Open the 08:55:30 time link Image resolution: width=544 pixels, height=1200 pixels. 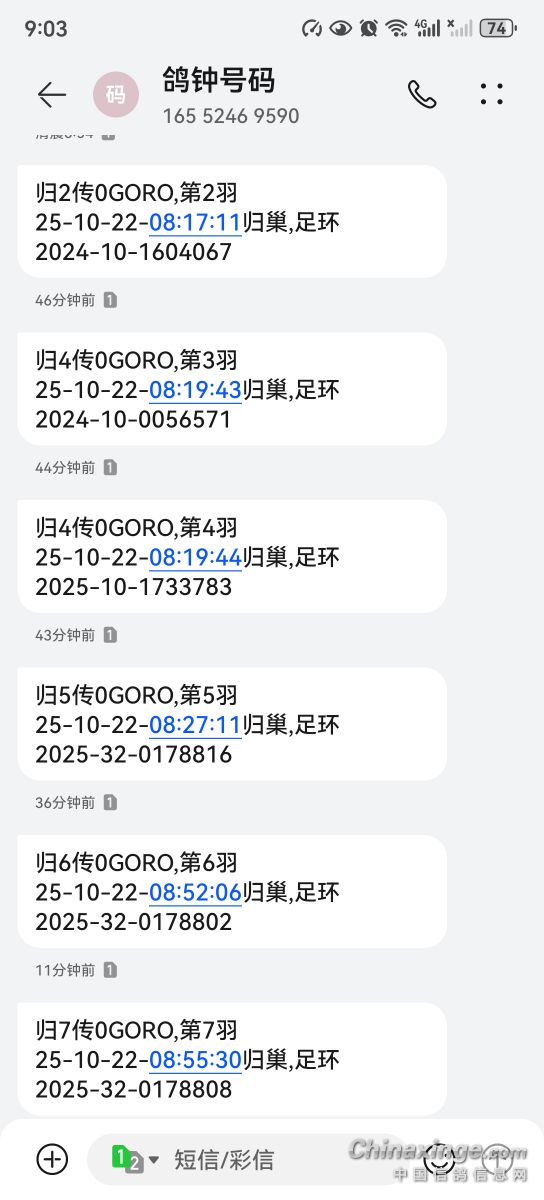[x=195, y=1060]
